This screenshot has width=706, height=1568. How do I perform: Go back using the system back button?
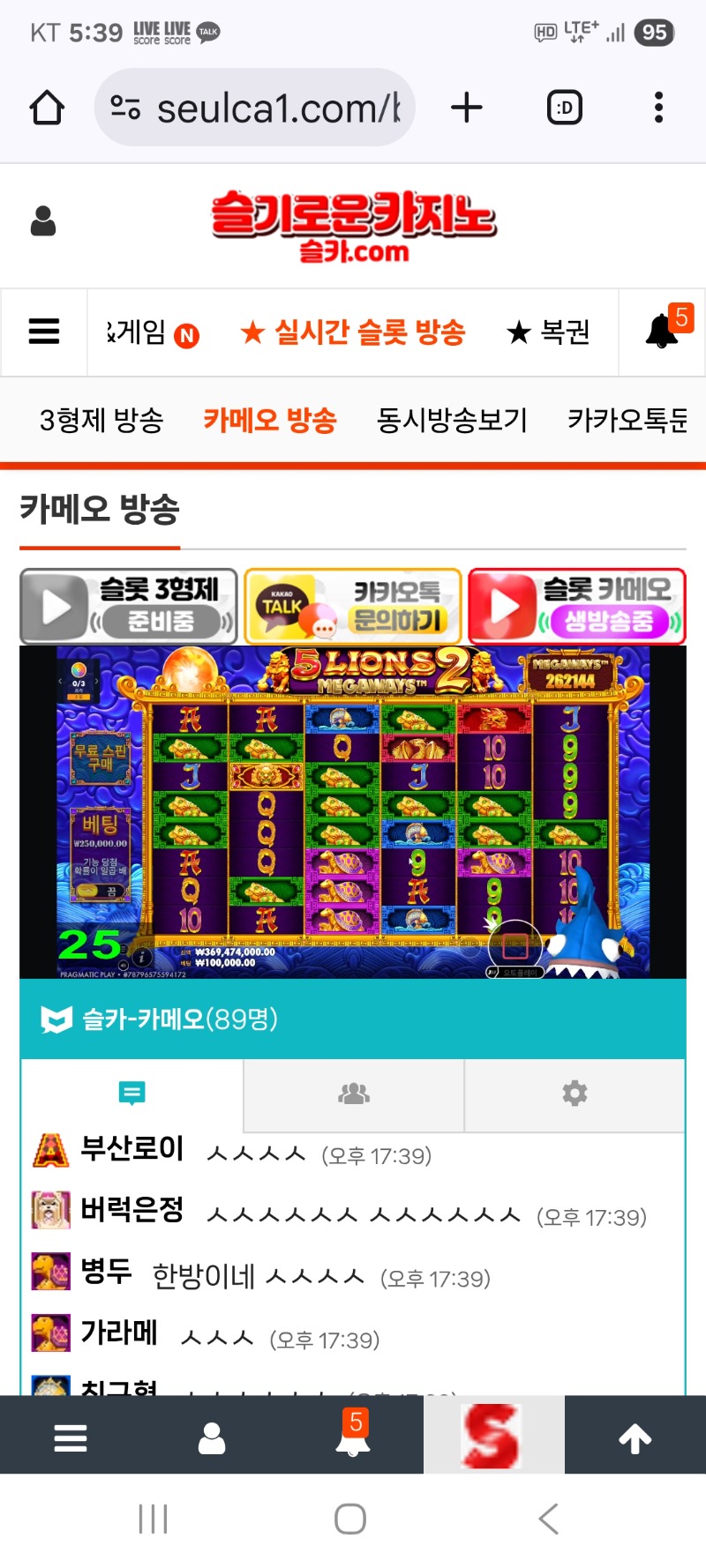point(548,1519)
